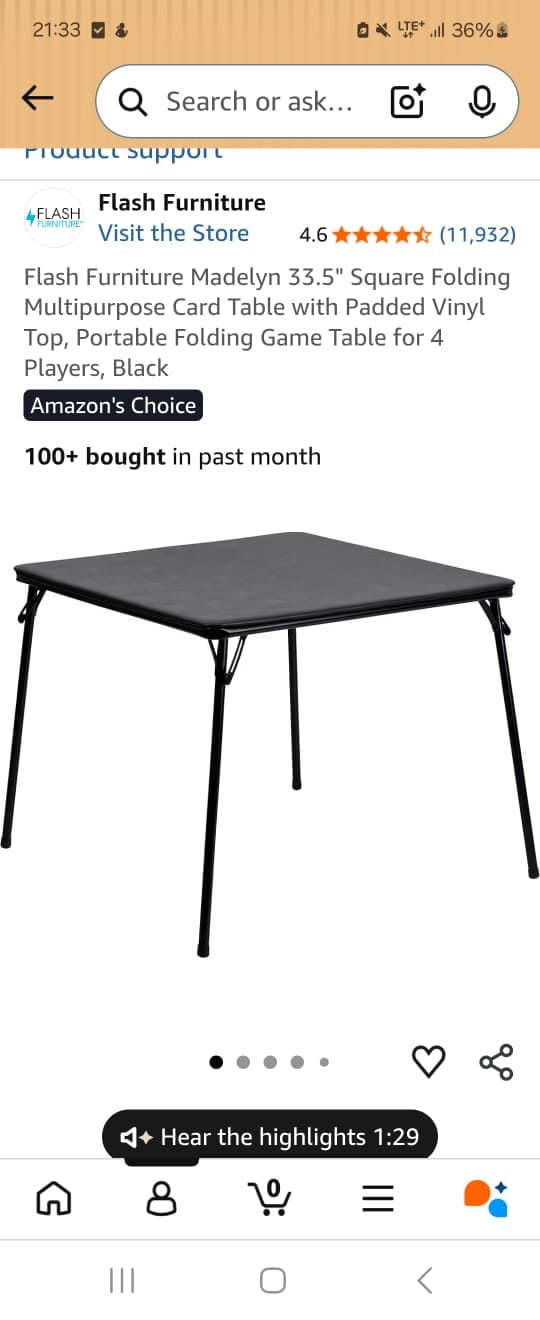
Task: Open system recent apps
Action: point(122,1280)
